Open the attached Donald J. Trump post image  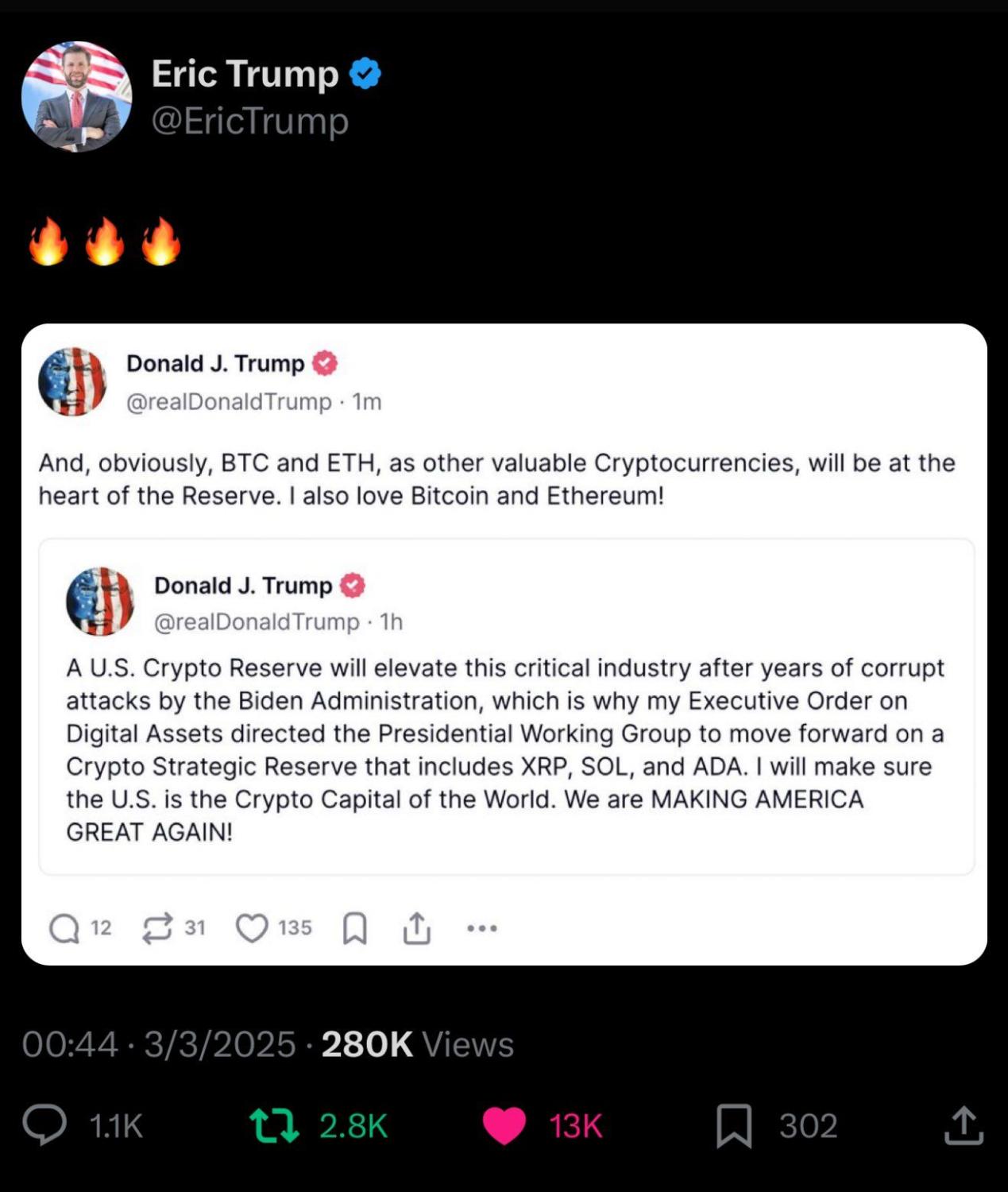pyautogui.click(x=504, y=644)
